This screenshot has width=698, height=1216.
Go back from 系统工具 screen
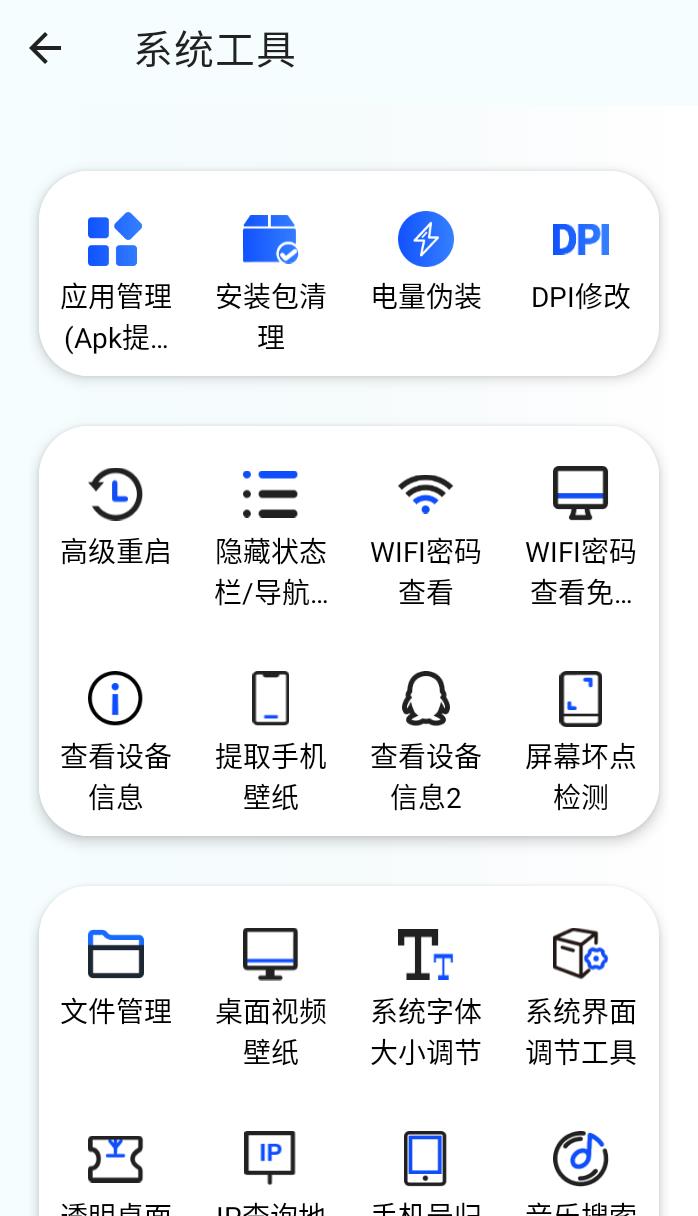click(45, 48)
